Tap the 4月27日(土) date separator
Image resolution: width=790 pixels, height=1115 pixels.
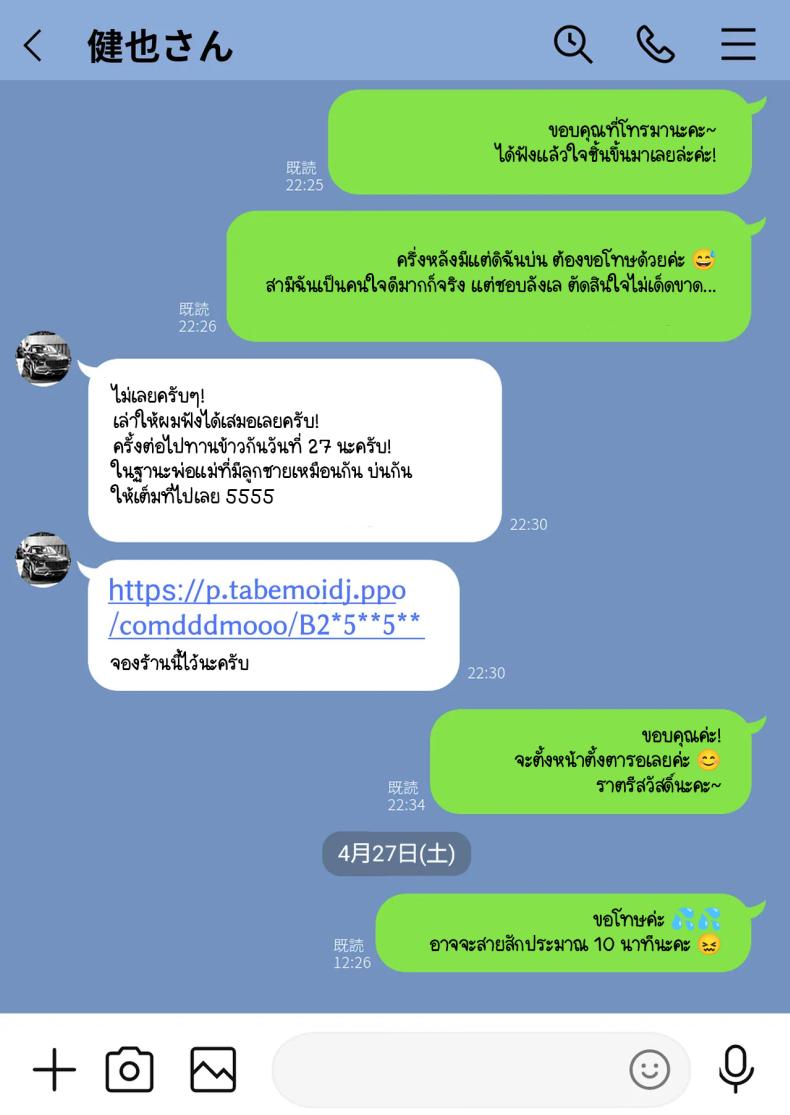[x=396, y=852]
